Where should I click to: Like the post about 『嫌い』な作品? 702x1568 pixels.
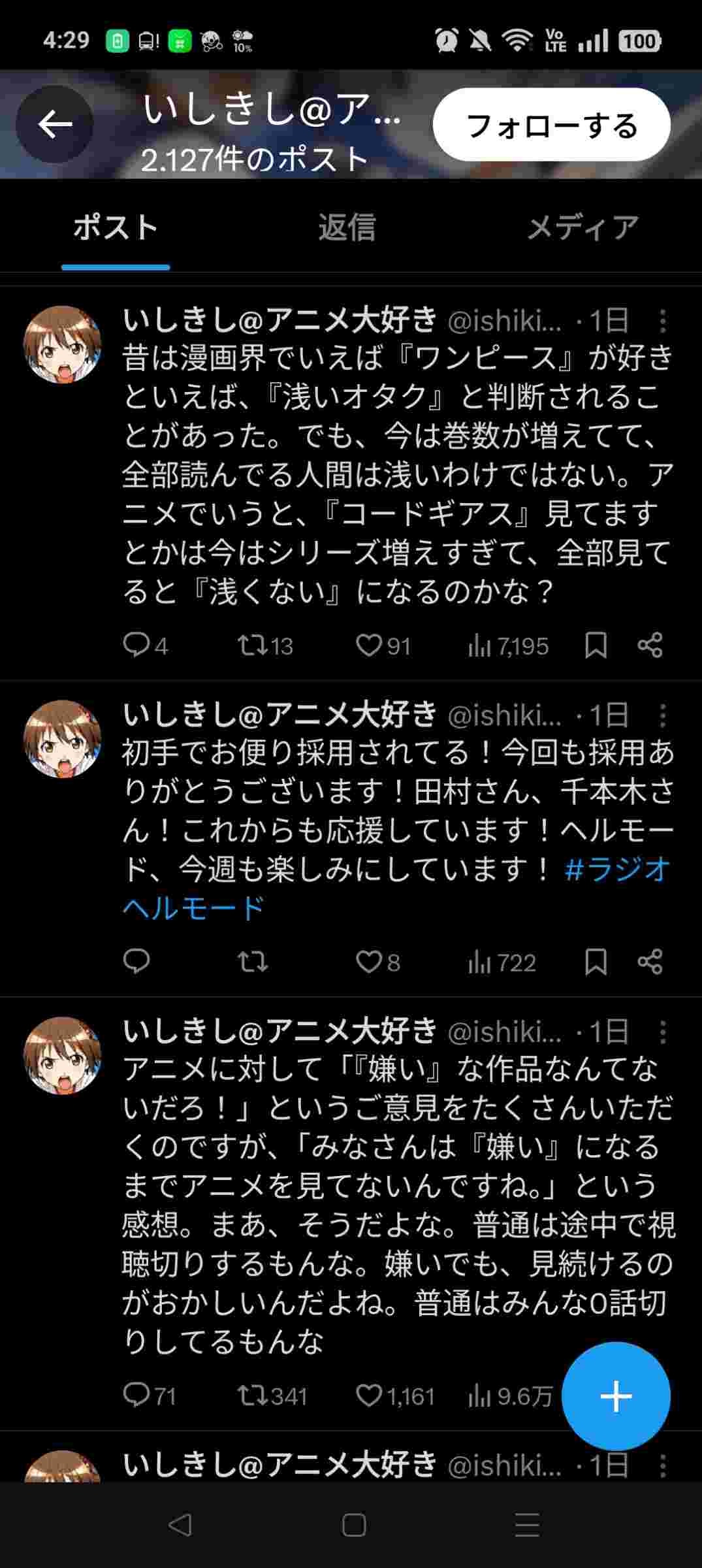click(x=369, y=1396)
